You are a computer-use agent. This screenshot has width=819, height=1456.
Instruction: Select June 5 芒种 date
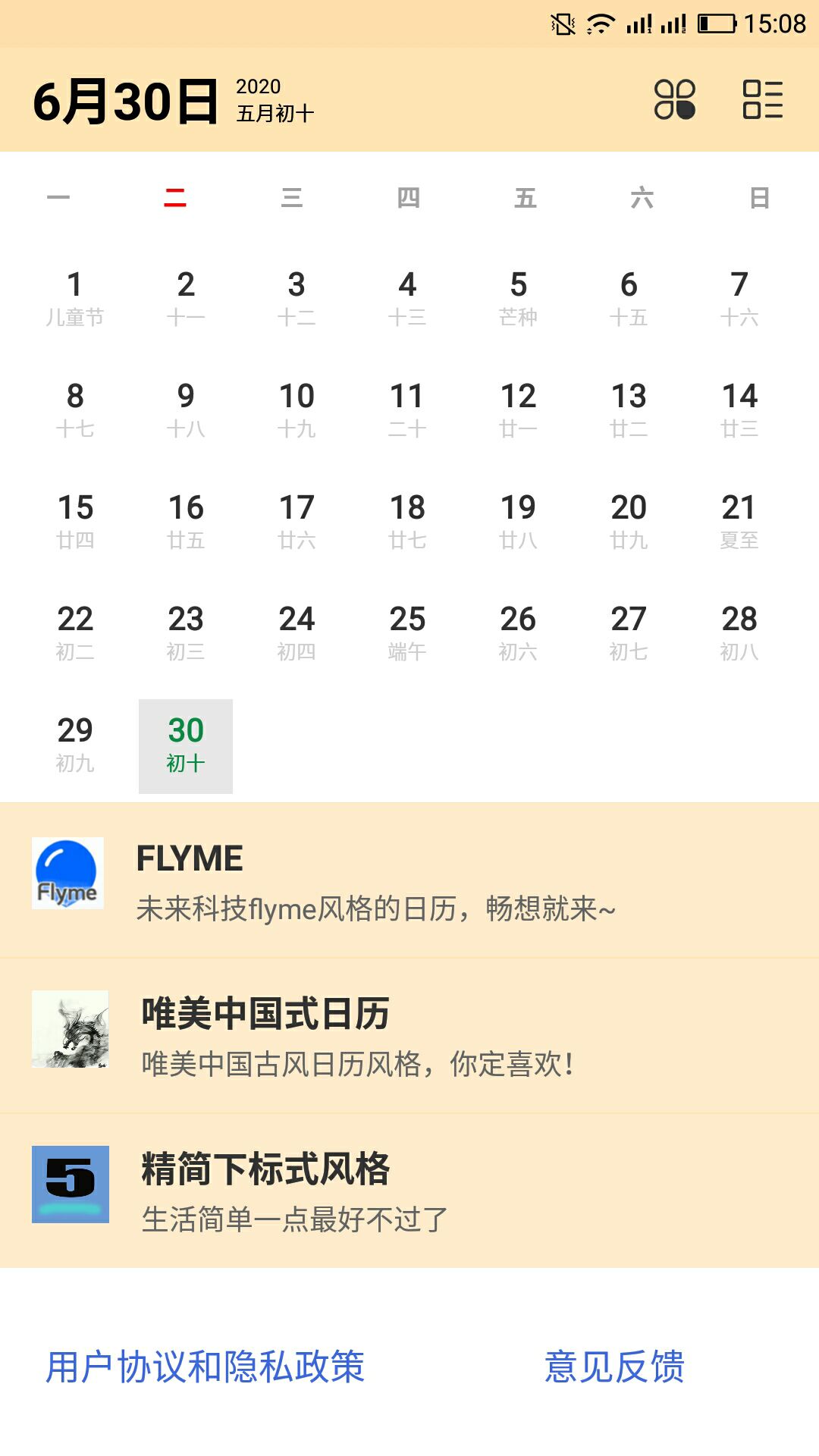click(518, 300)
